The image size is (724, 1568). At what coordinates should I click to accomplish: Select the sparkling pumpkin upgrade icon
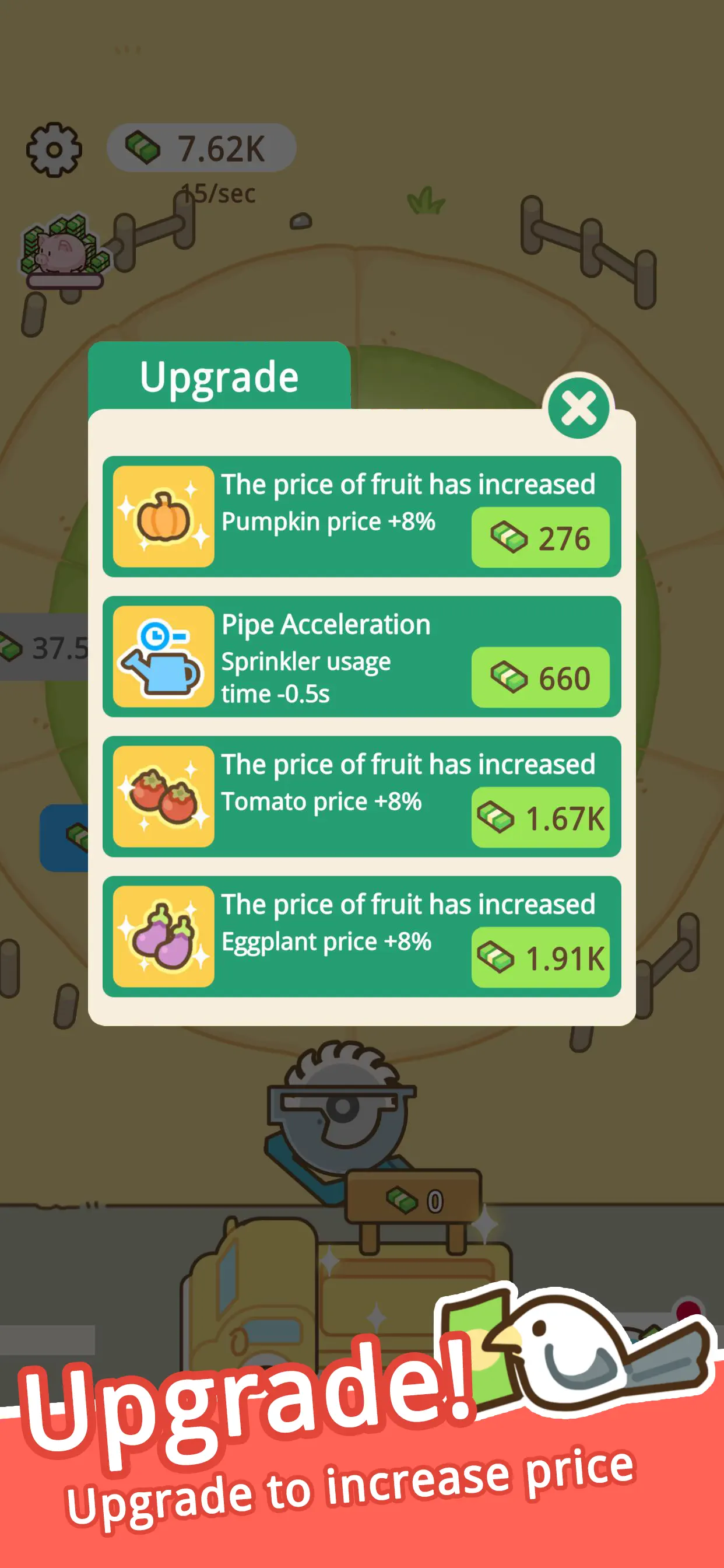161,514
